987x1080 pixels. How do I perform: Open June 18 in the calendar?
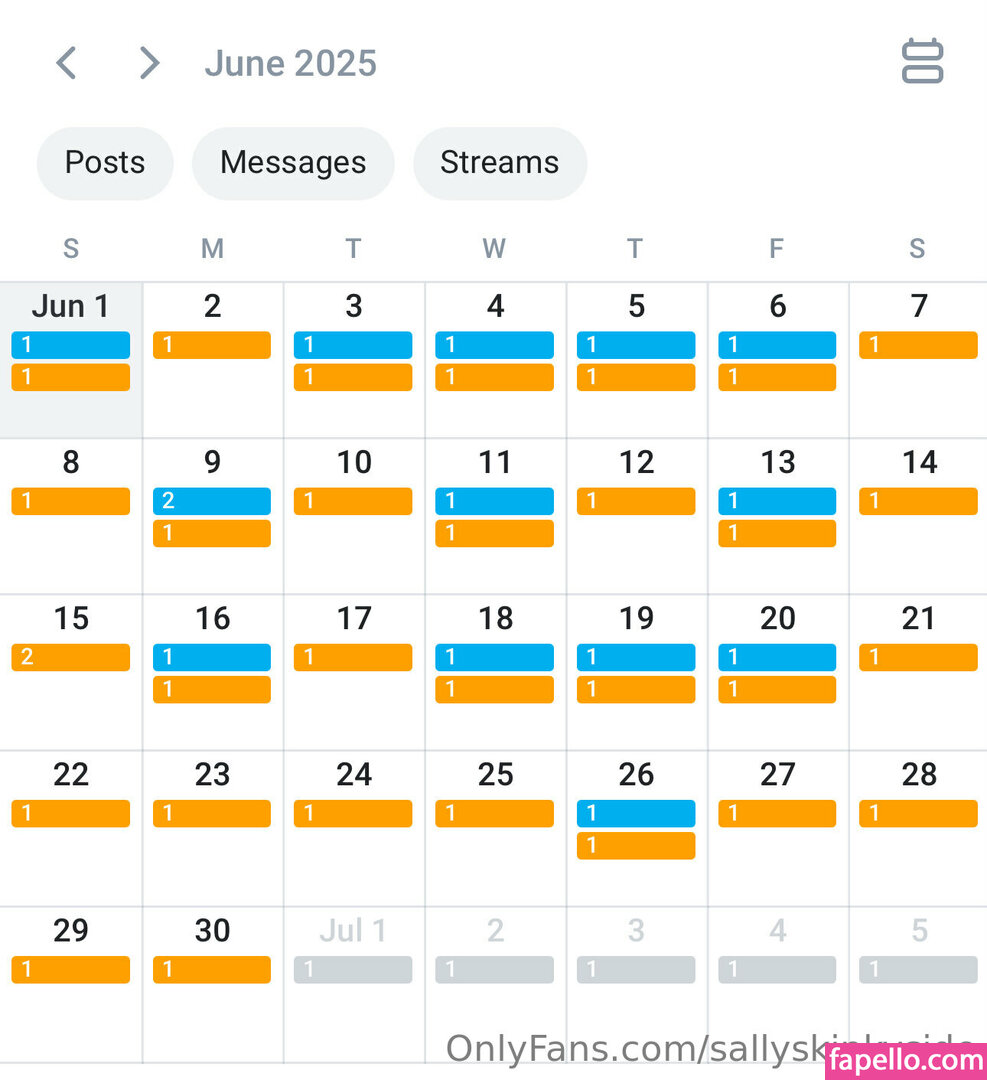(495, 618)
